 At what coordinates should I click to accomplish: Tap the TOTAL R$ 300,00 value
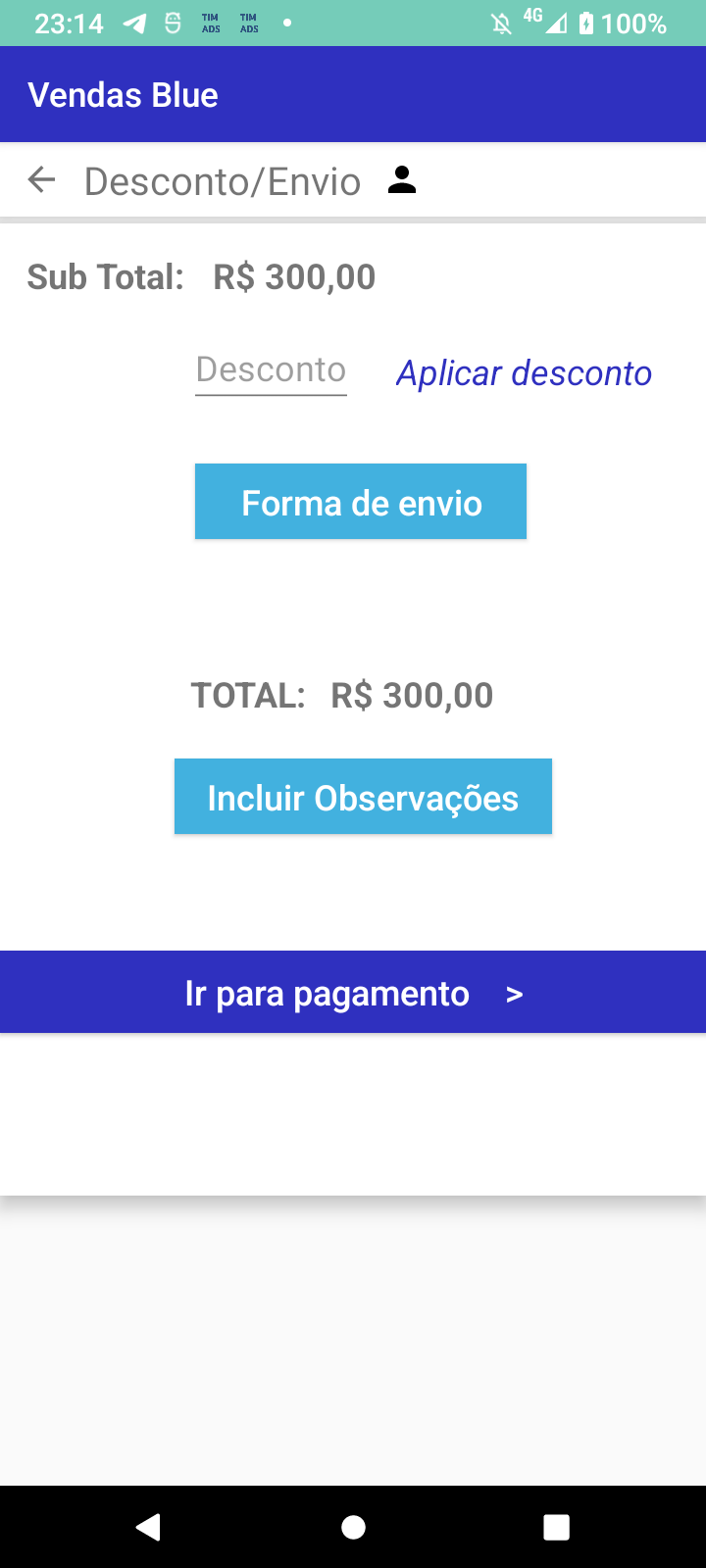point(411,695)
